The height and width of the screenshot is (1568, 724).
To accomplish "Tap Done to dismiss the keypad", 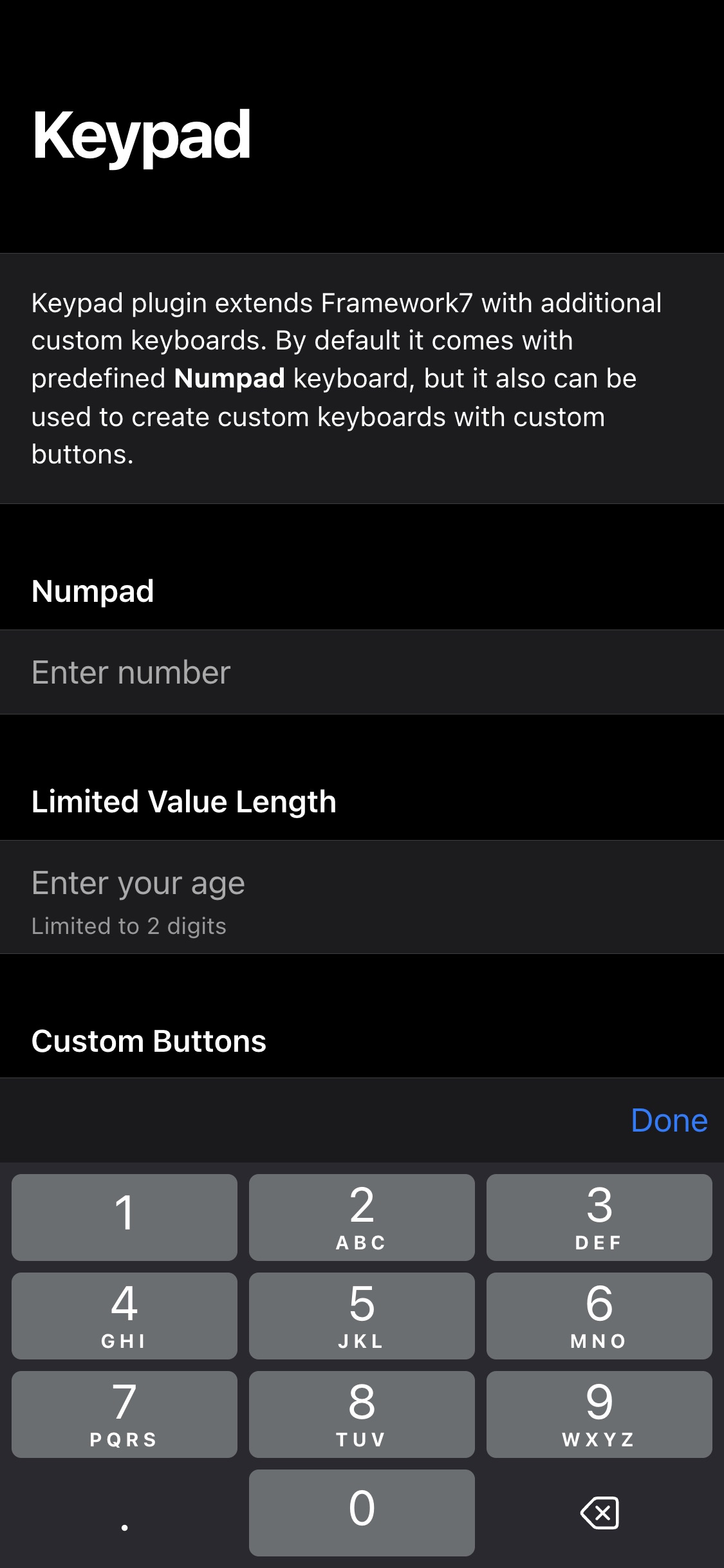I will pyautogui.click(x=668, y=1119).
